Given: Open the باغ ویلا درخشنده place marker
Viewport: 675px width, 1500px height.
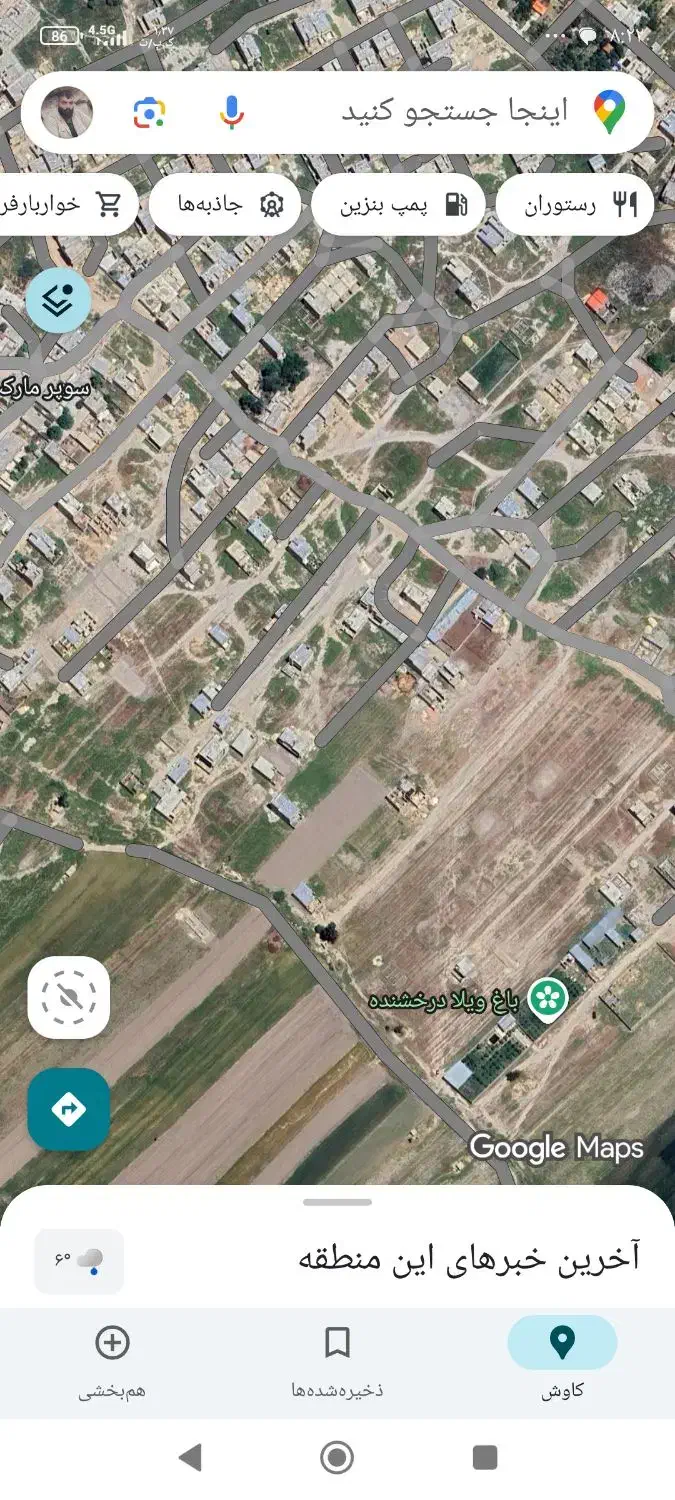Looking at the screenshot, I should point(548,998).
